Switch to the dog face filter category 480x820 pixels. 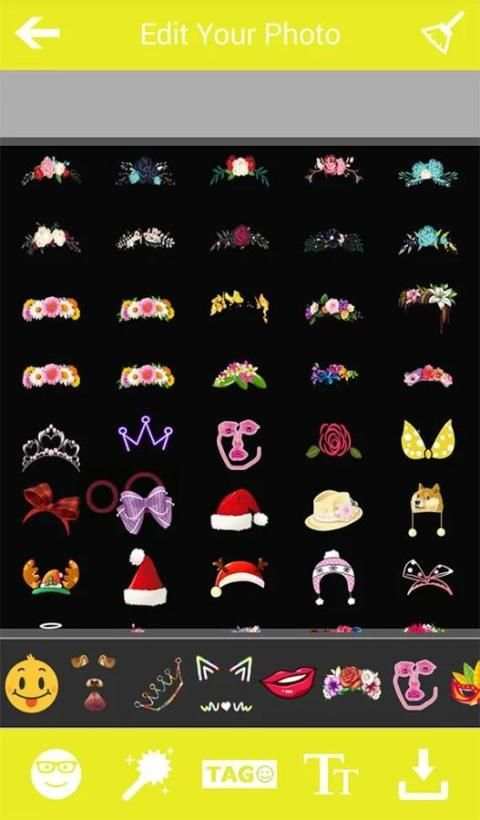[x=94, y=682]
